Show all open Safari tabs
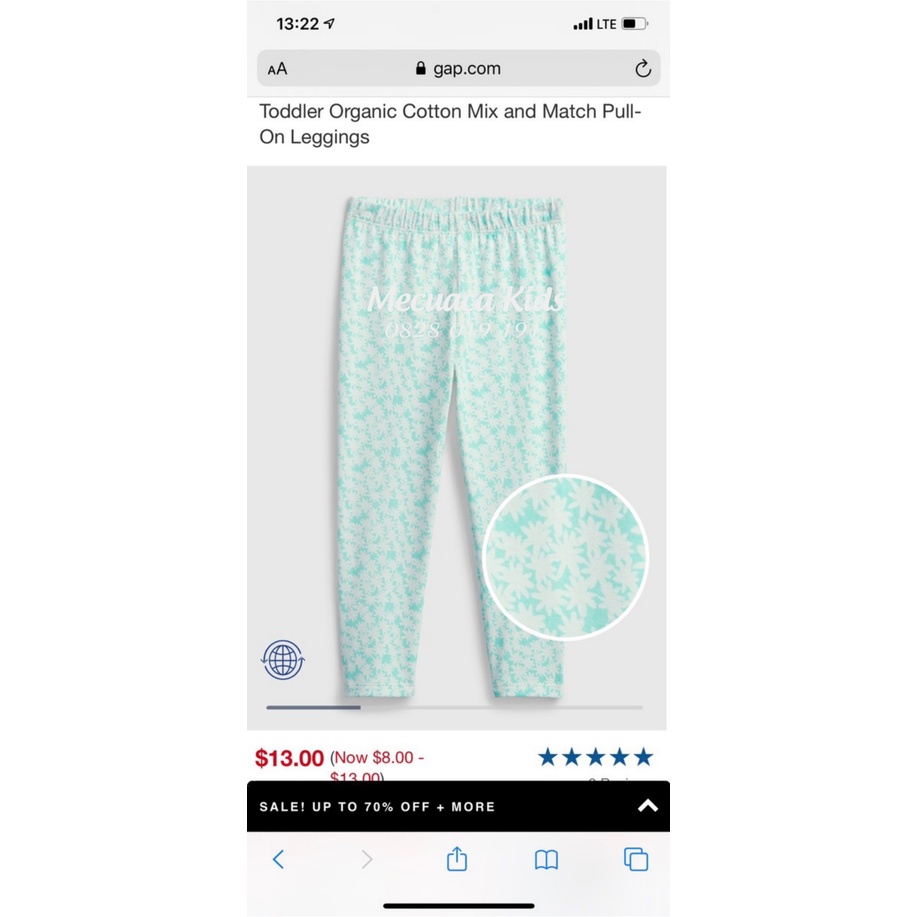Viewport: 917px width, 917px height. 636,859
